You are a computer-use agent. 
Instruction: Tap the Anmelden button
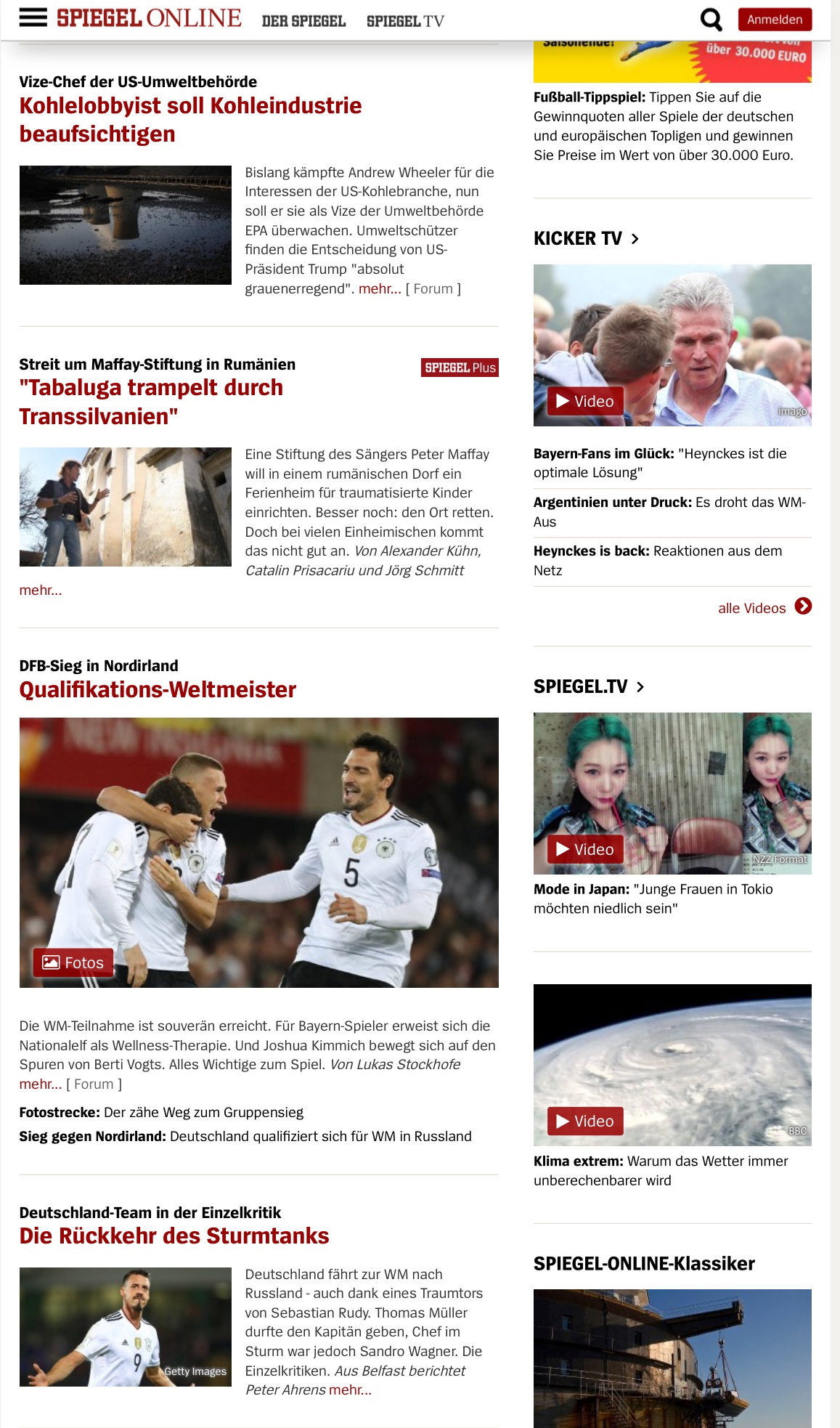click(774, 20)
